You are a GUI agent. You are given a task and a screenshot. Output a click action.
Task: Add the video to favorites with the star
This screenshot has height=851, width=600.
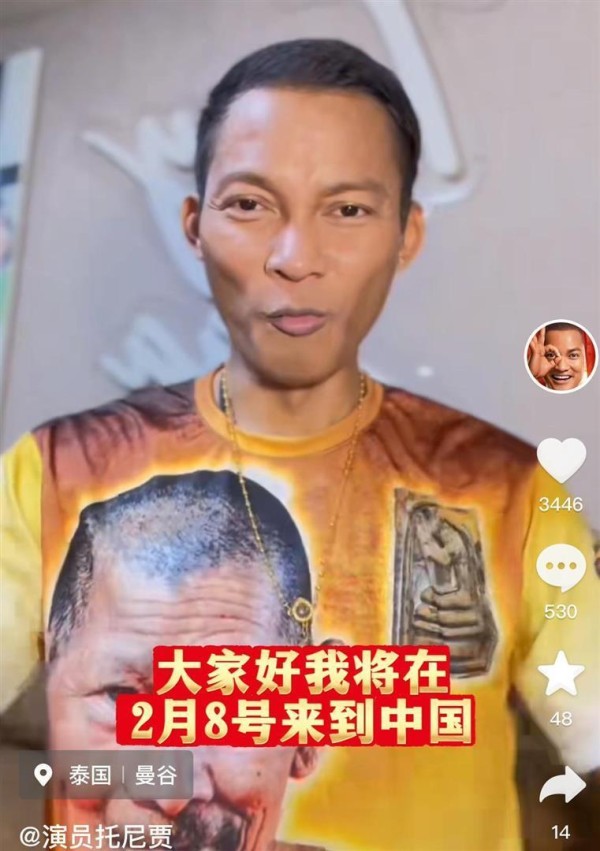(x=561, y=674)
